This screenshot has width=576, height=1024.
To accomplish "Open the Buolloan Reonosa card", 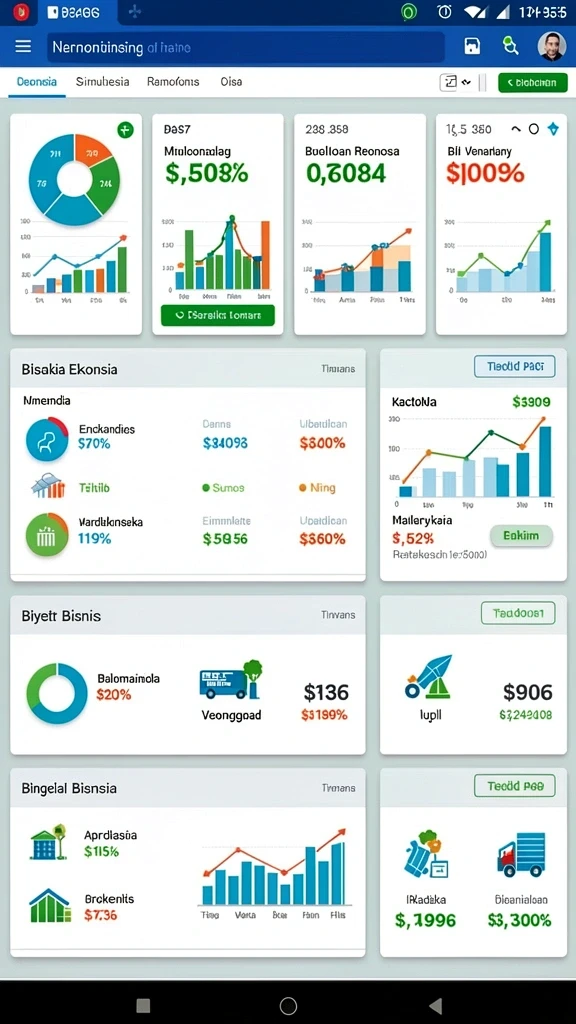I will (x=360, y=224).
